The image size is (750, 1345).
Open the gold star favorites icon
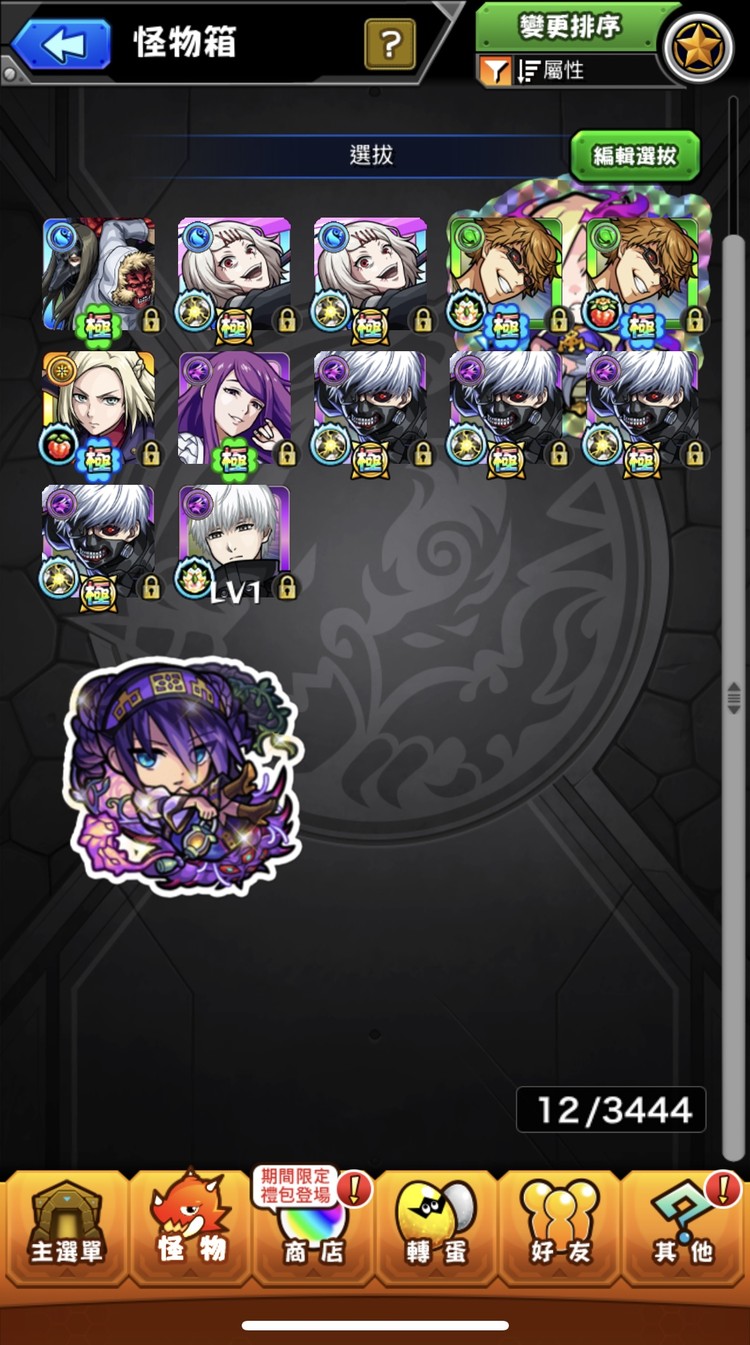point(698,48)
